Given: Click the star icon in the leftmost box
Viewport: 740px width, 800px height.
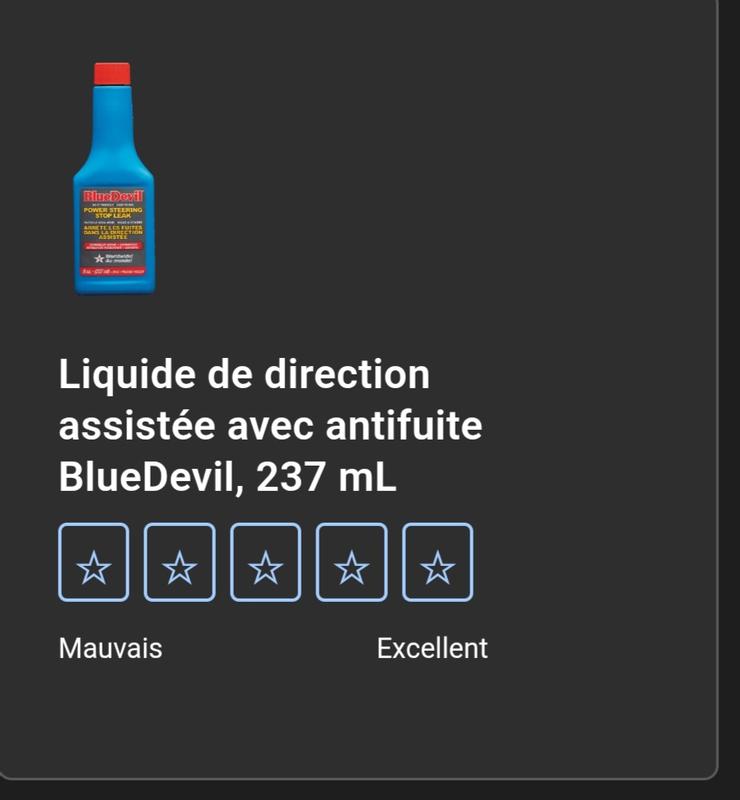Looking at the screenshot, I should coord(93,562).
